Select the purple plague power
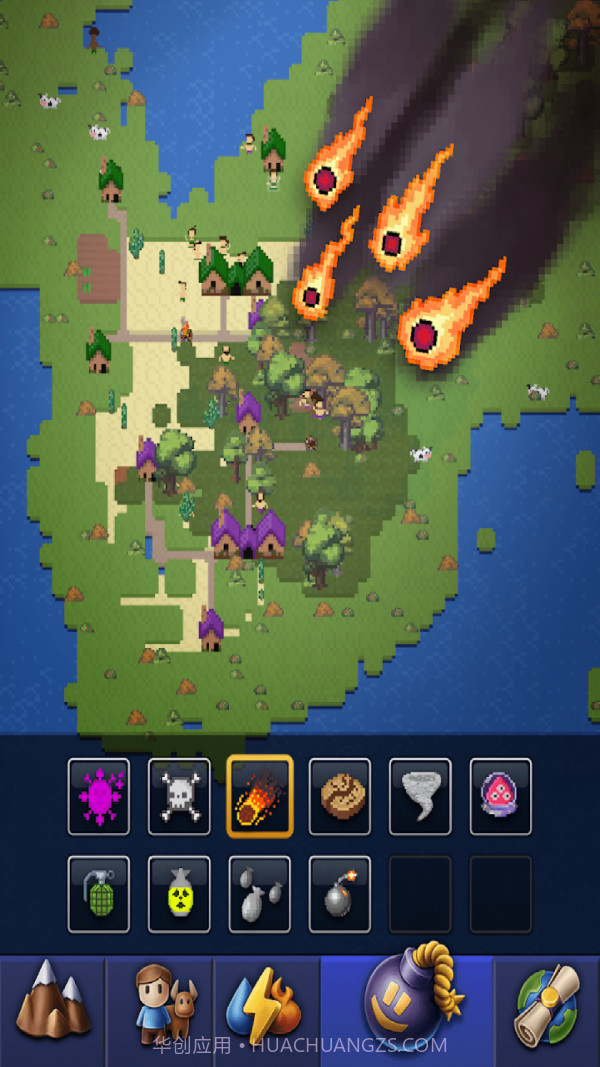Viewport: 600px width, 1067px height. pyautogui.click(x=99, y=796)
